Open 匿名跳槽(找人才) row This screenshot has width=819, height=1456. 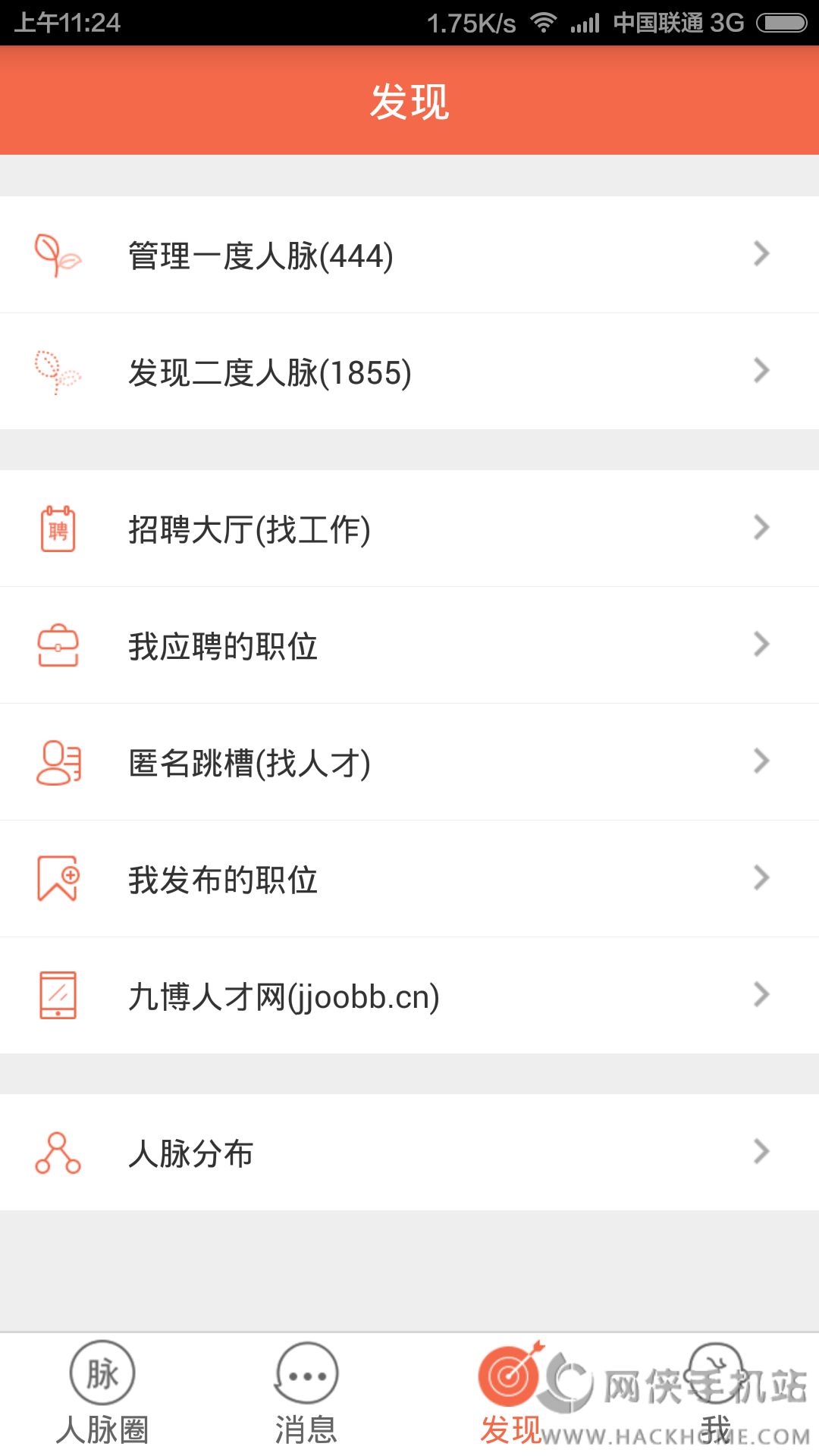[x=409, y=762]
